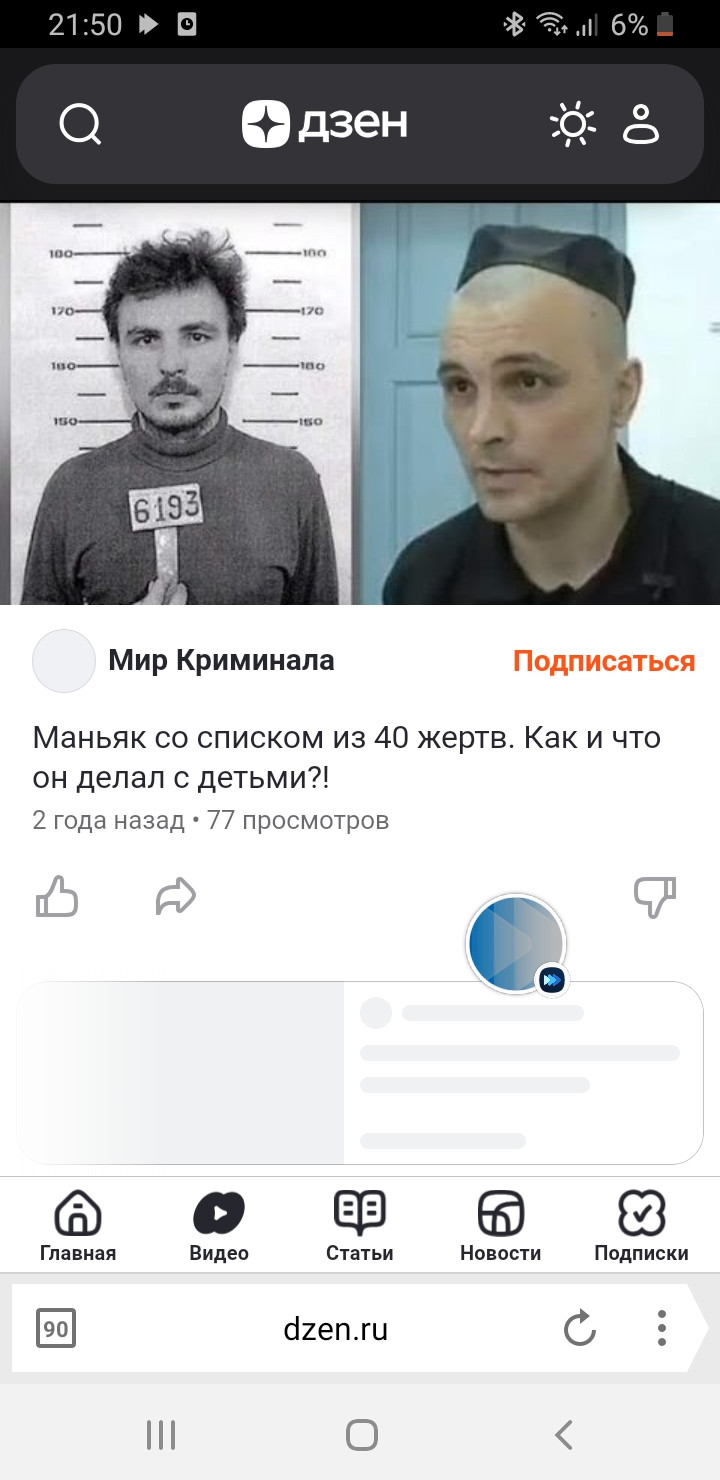720x1480 pixels.
Task: Switch to the Статьи tab
Action: (x=360, y=1226)
